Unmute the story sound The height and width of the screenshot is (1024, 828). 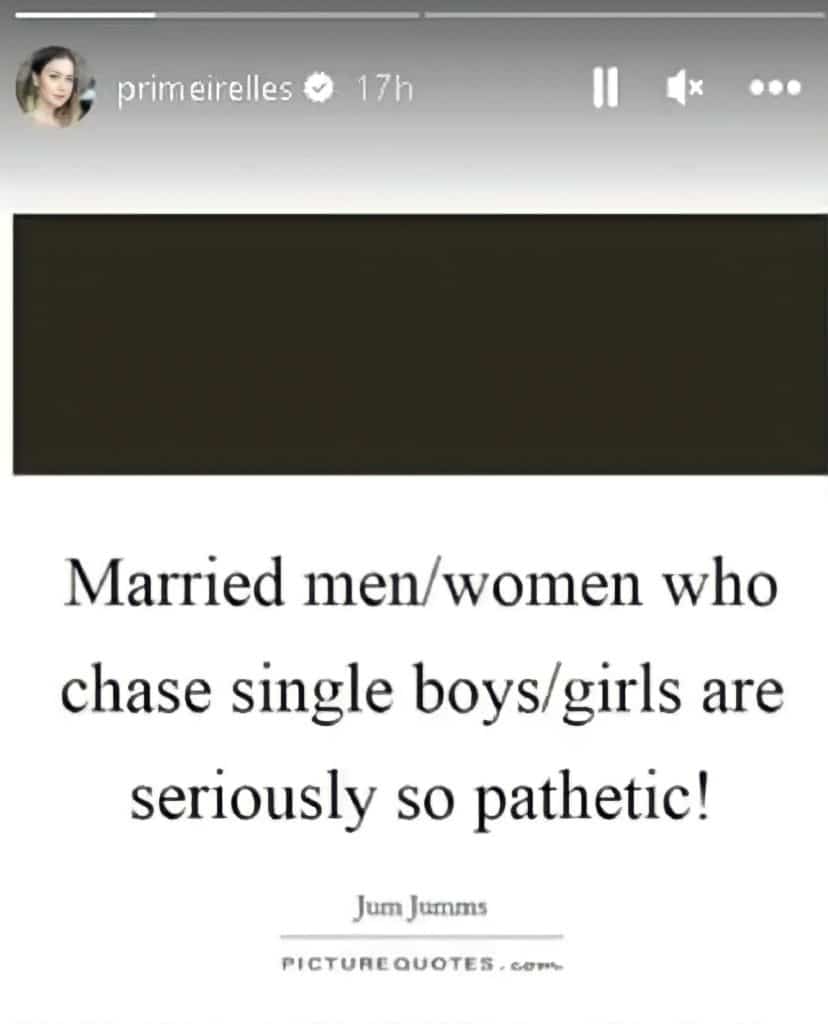(685, 89)
